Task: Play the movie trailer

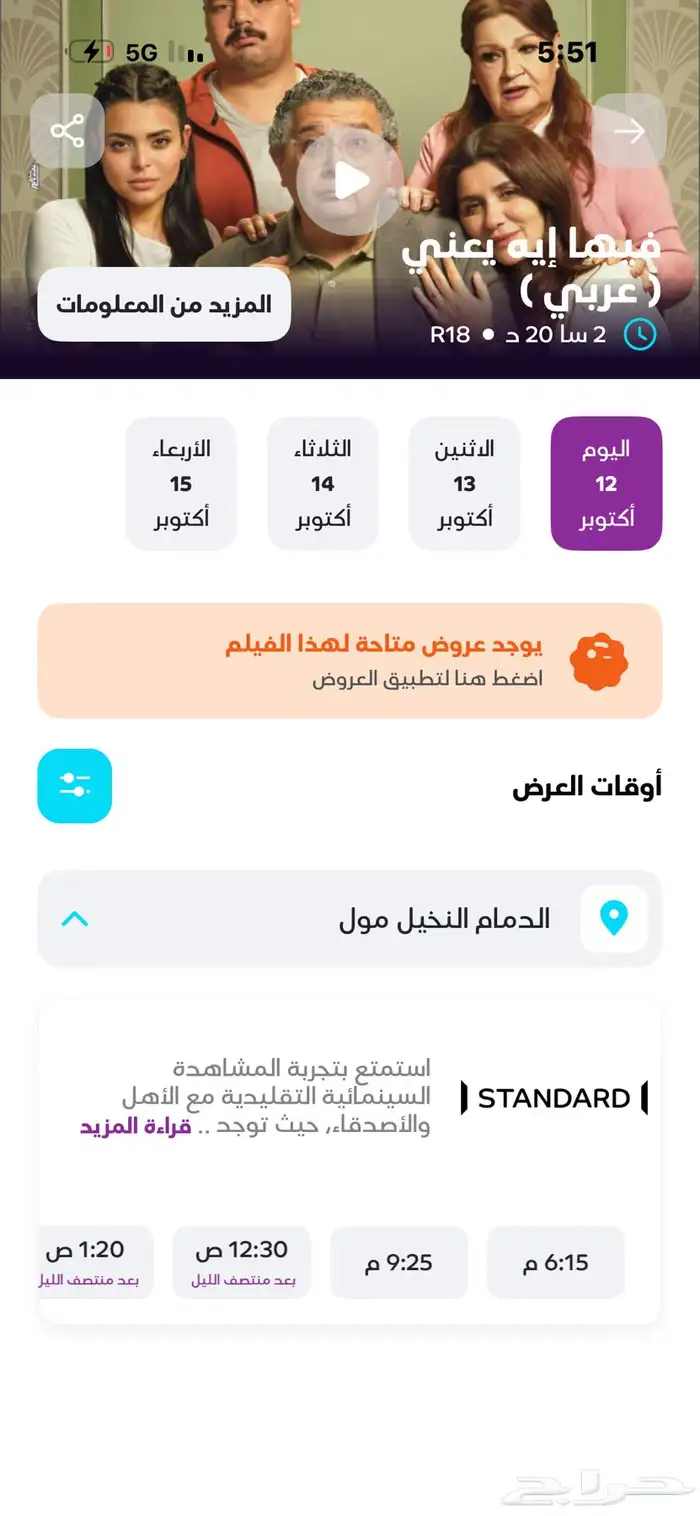Action: (350, 182)
